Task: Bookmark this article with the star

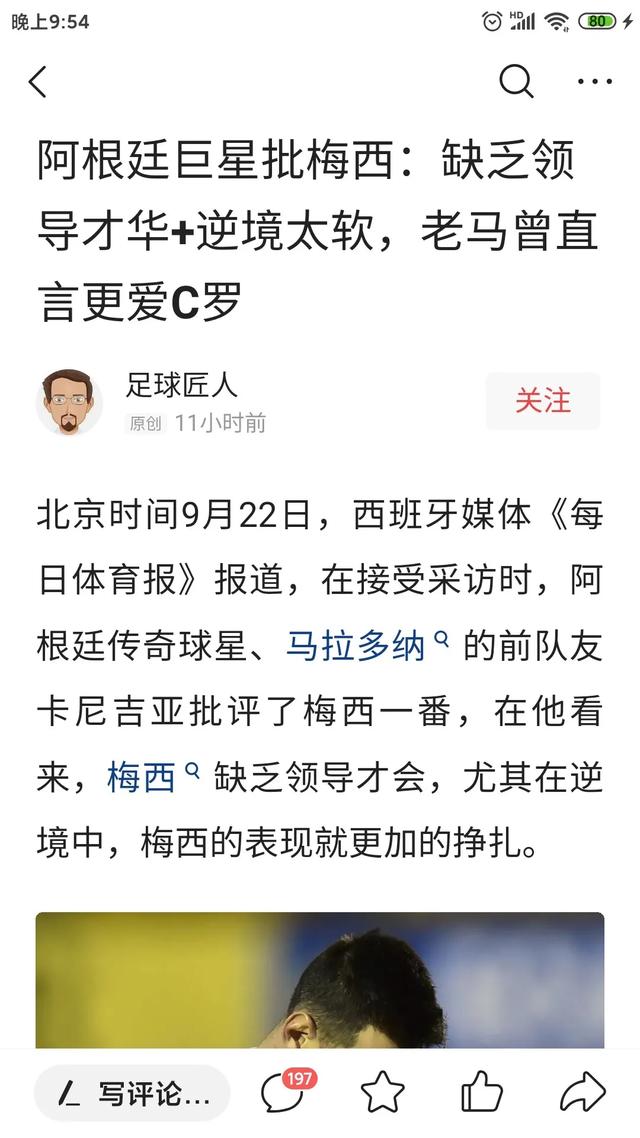Action: click(x=382, y=1093)
